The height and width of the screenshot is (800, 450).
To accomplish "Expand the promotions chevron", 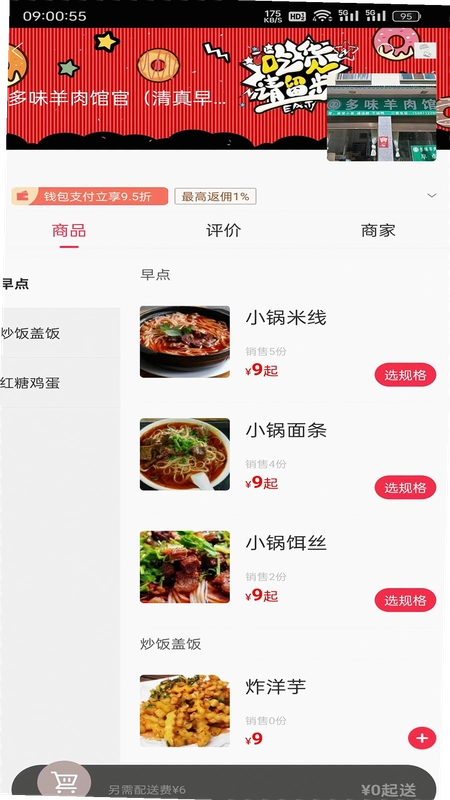I will click(432, 196).
